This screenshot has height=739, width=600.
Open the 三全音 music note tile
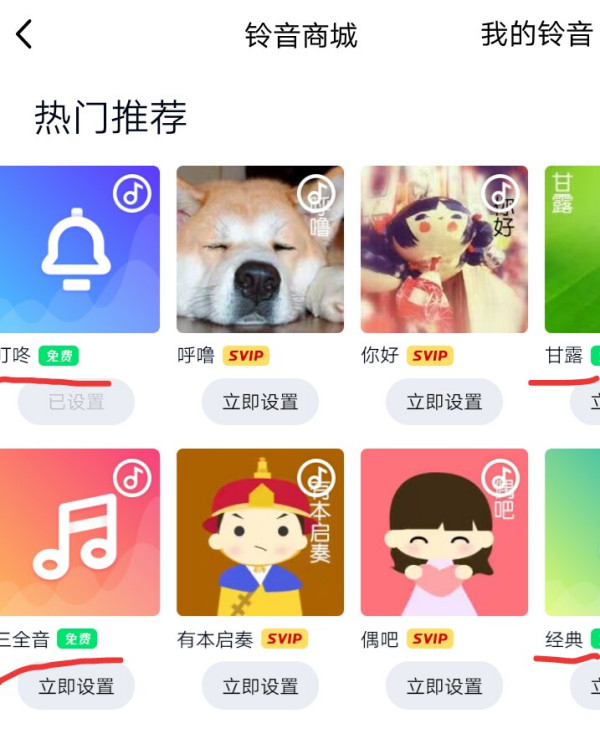pos(78,532)
